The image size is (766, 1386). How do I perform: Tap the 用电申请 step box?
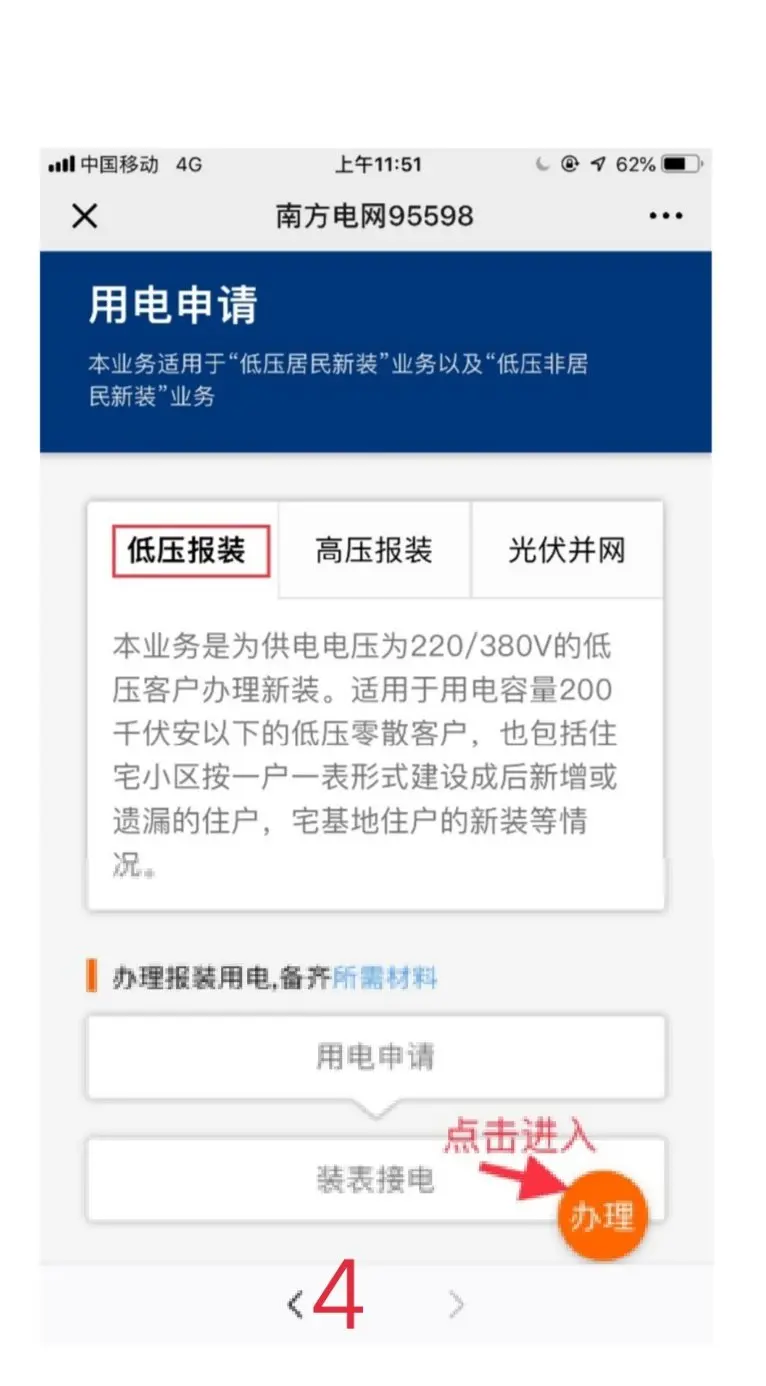pos(375,1057)
